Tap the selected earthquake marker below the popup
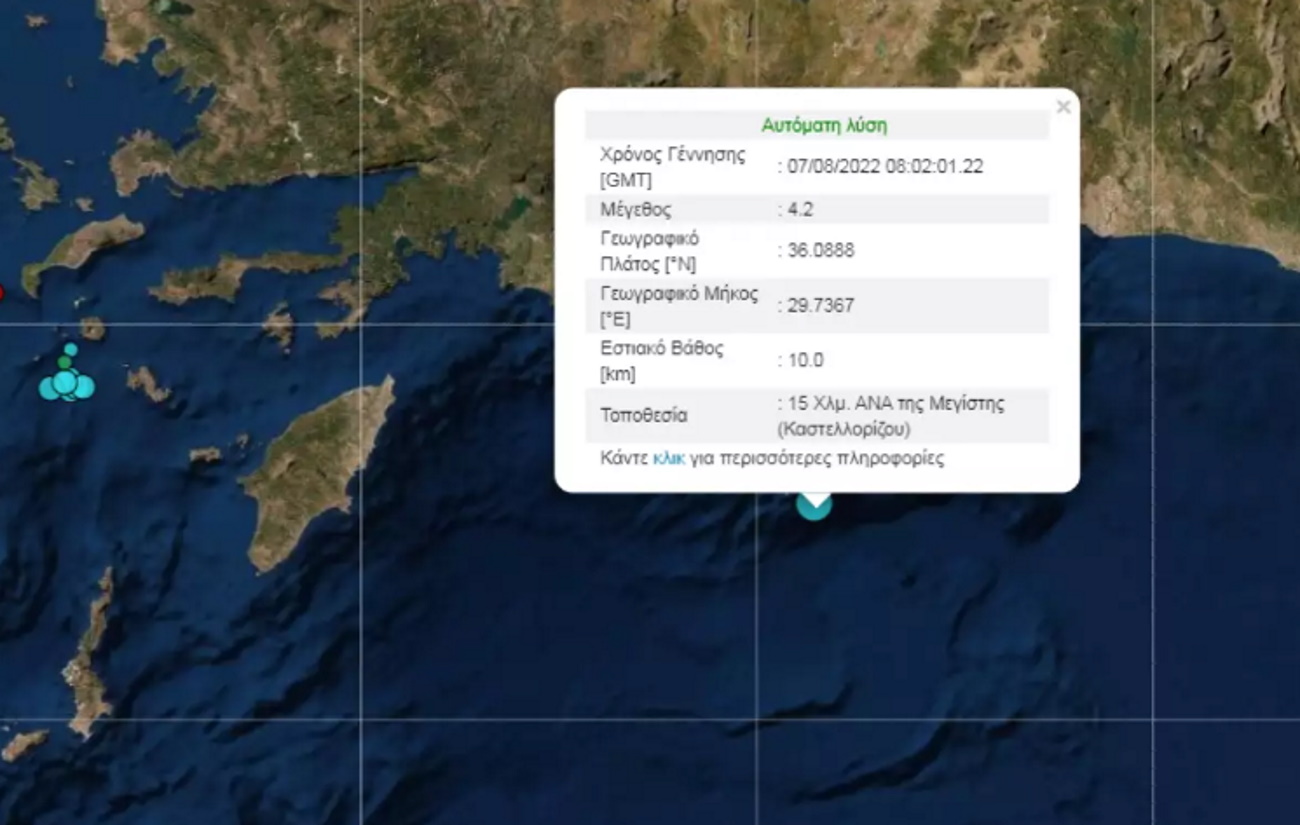 tap(814, 507)
